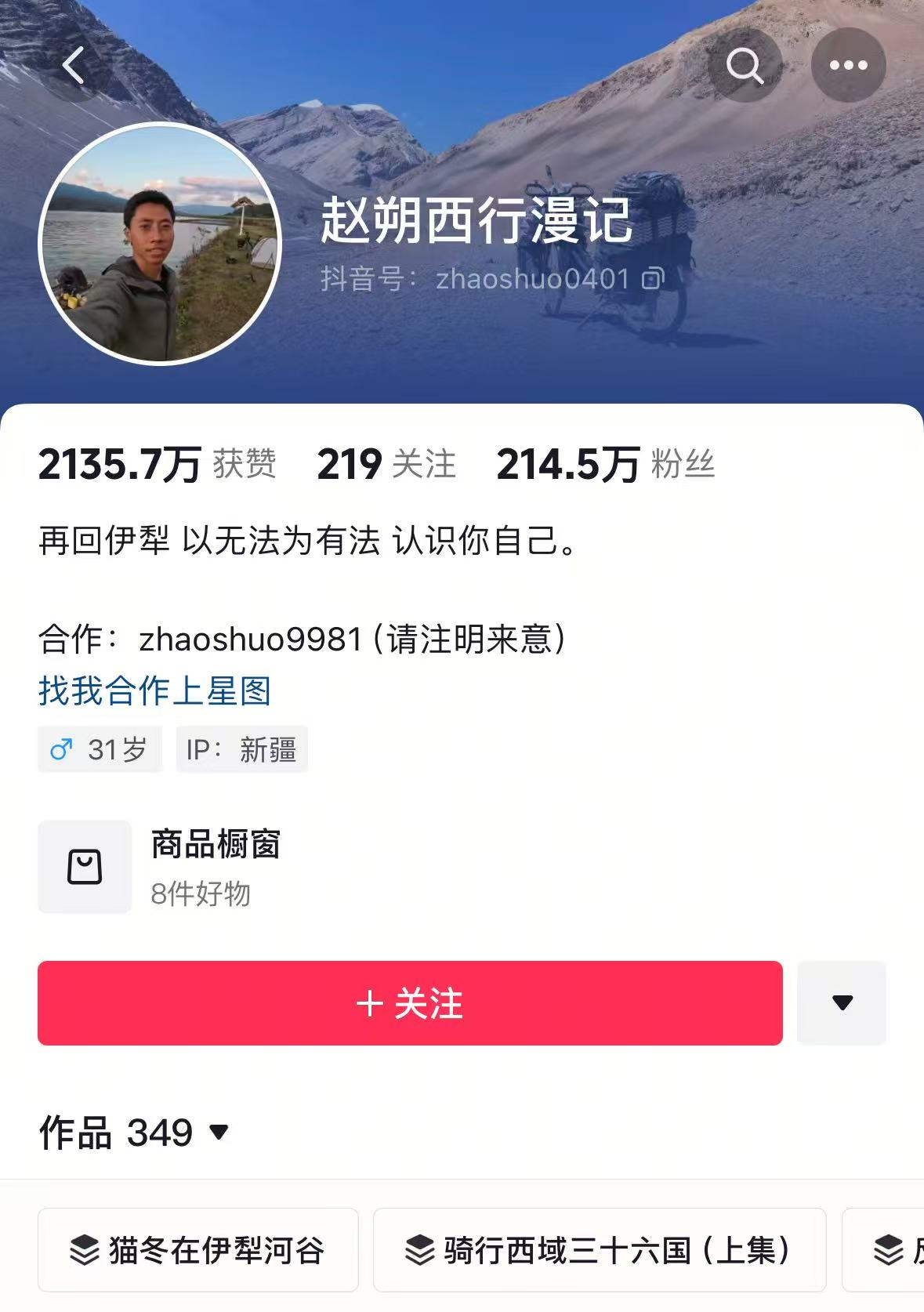Open the 猫冬在伊犁河谷 collection

pos(197,1249)
